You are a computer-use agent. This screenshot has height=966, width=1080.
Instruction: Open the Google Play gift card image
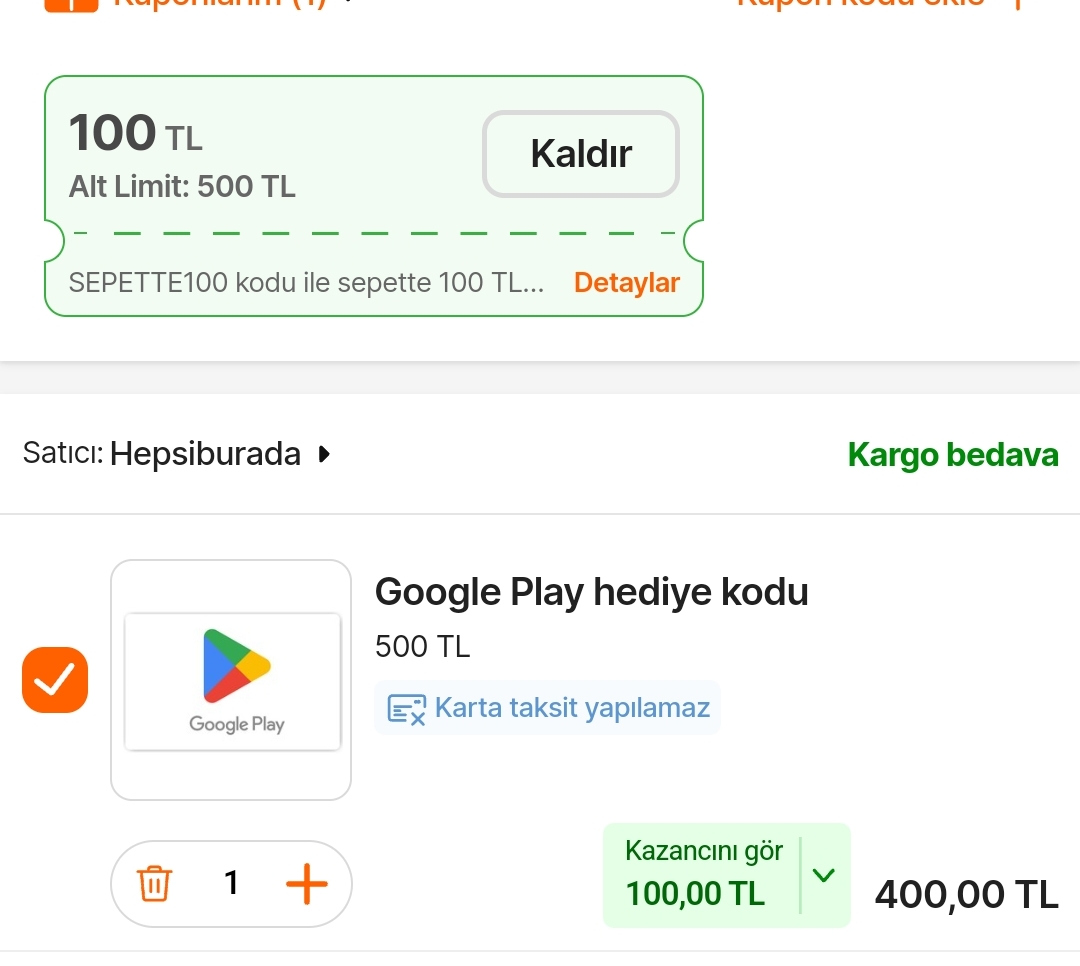(x=231, y=680)
